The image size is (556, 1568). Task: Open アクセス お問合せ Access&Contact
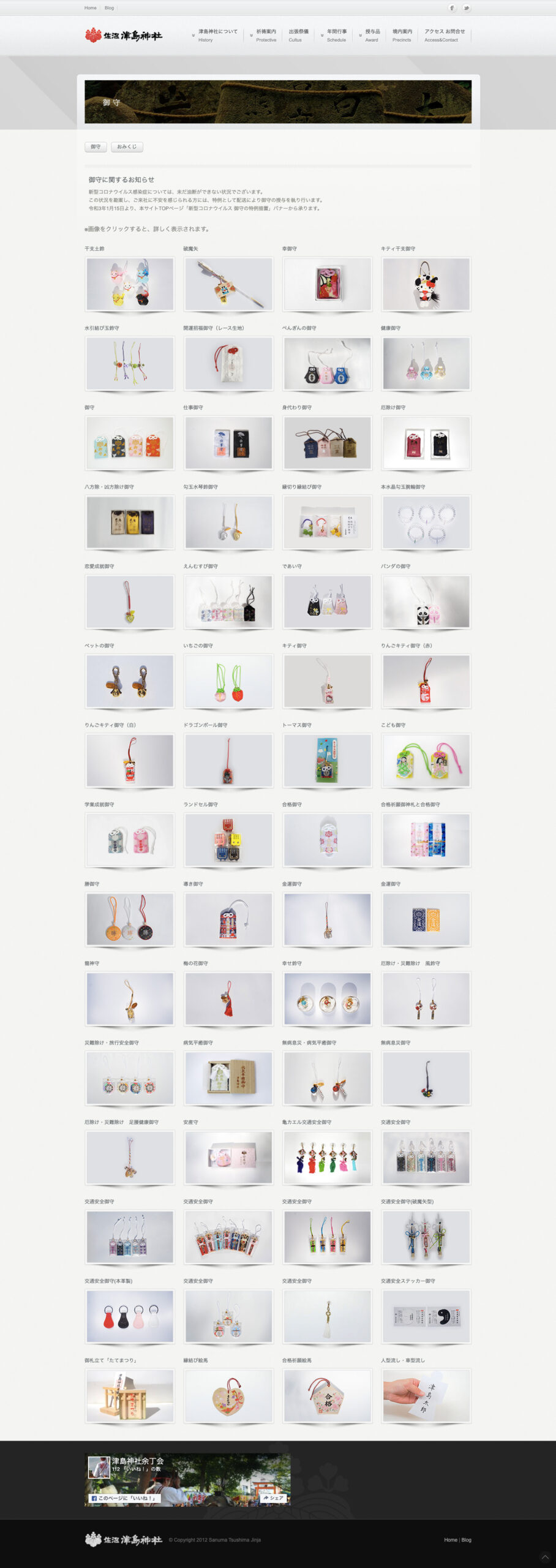[444, 36]
